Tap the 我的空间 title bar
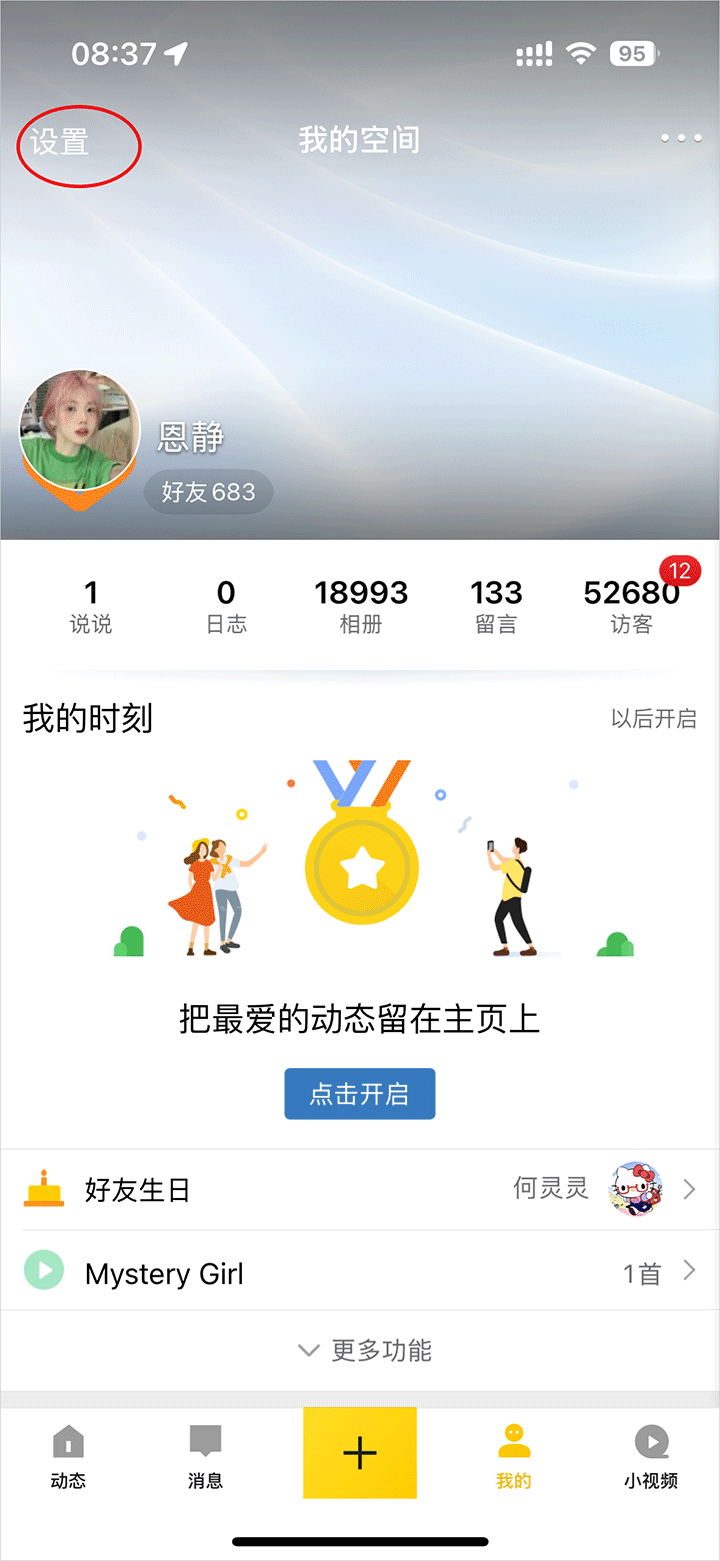The height and width of the screenshot is (1561, 720). pyautogui.click(x=360, y=140)
